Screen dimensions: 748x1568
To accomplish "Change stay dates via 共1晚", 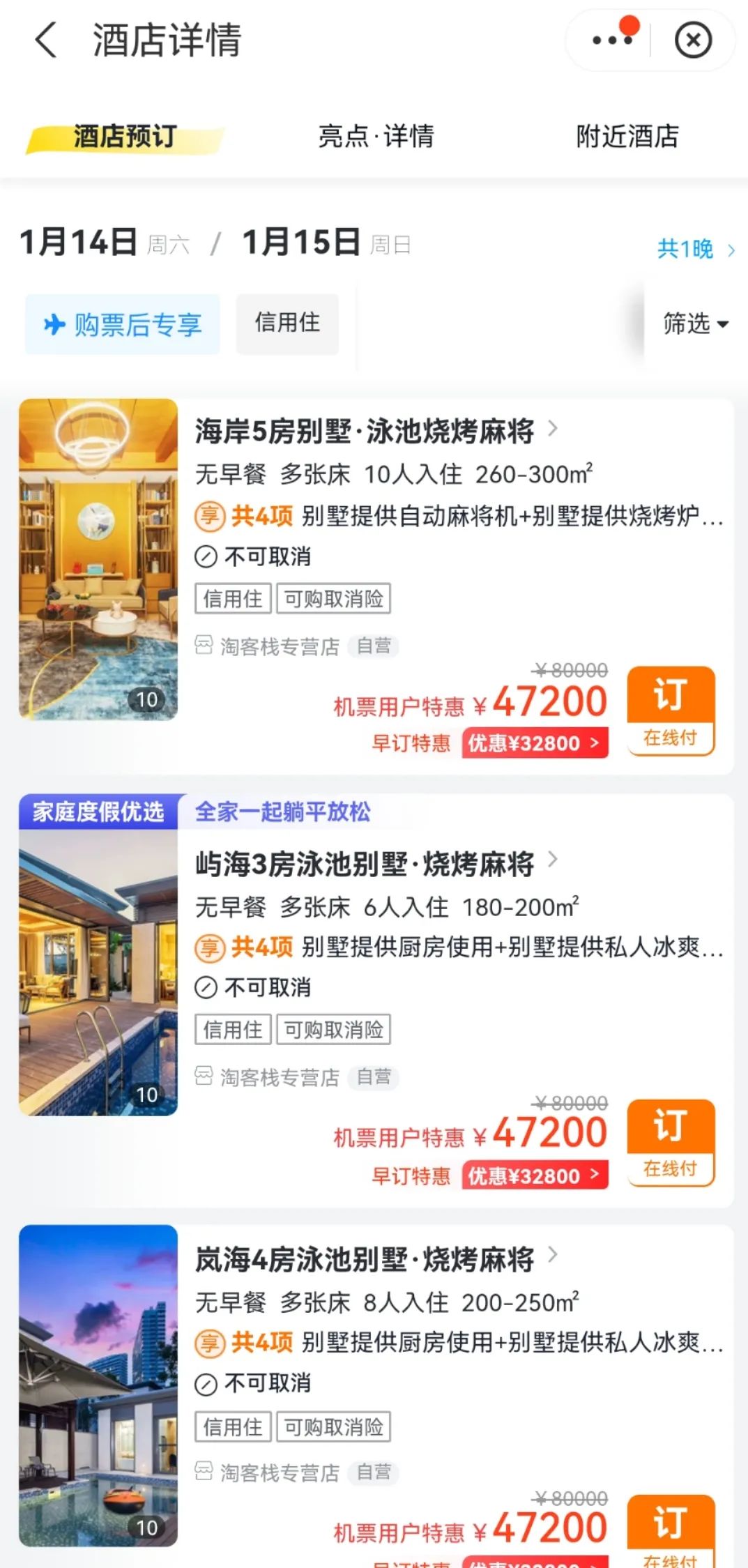I will click(x=695, y=249).
